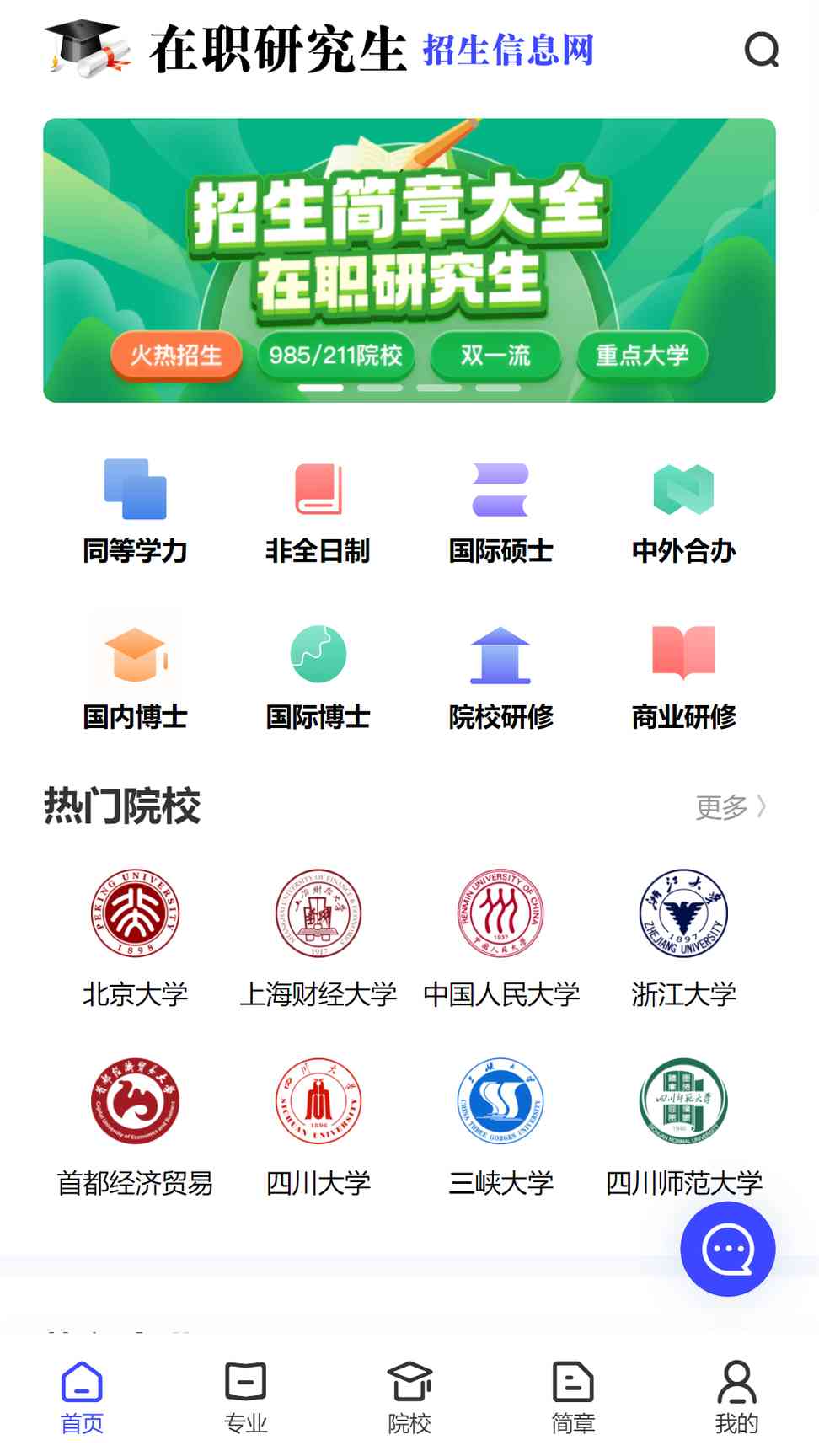Image resolution: width=819 pixels, height=1456 pixels.
Task: Tap the 国际硕士 category
Action: pyautogui.click(x=500, y=511)
